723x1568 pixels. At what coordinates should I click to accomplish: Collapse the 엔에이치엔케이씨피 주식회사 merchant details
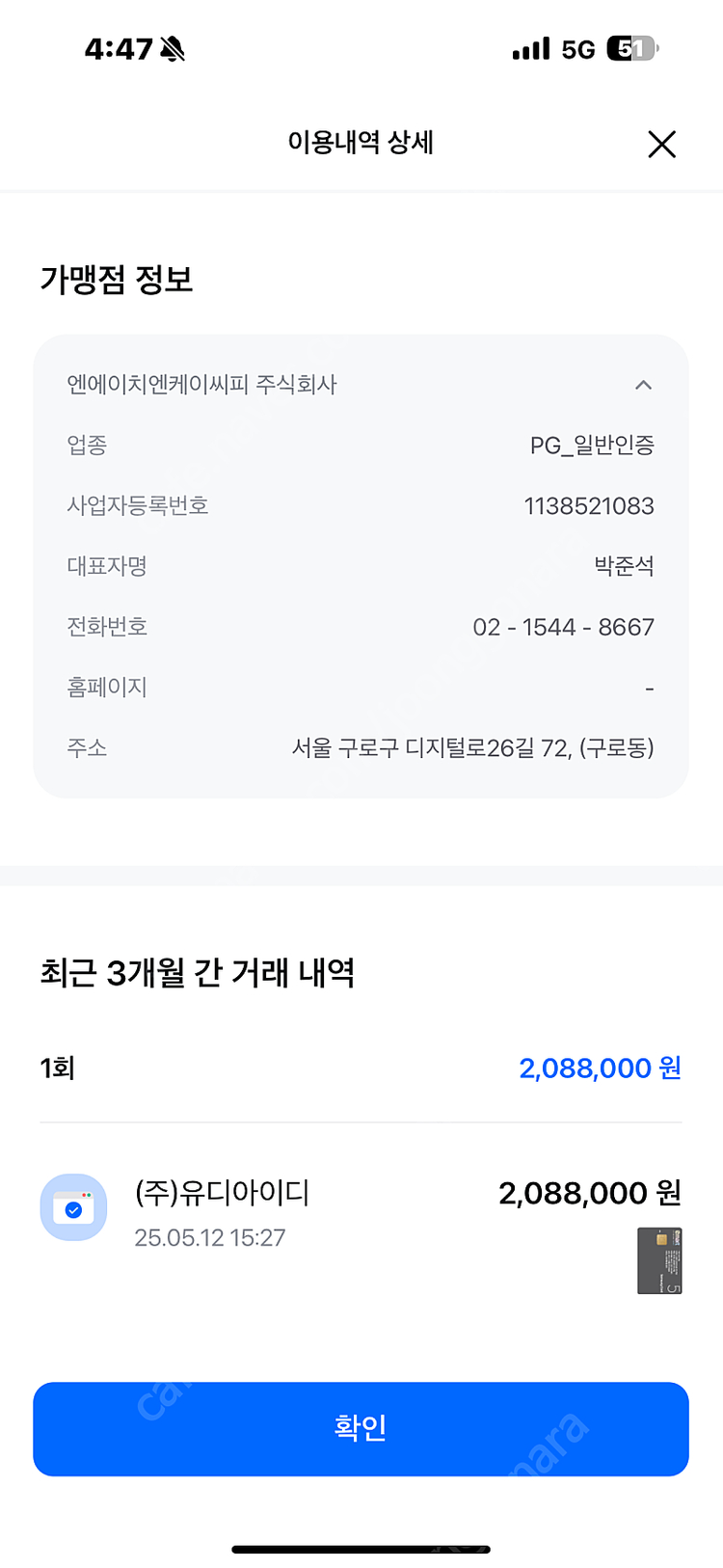click(644, 384)
